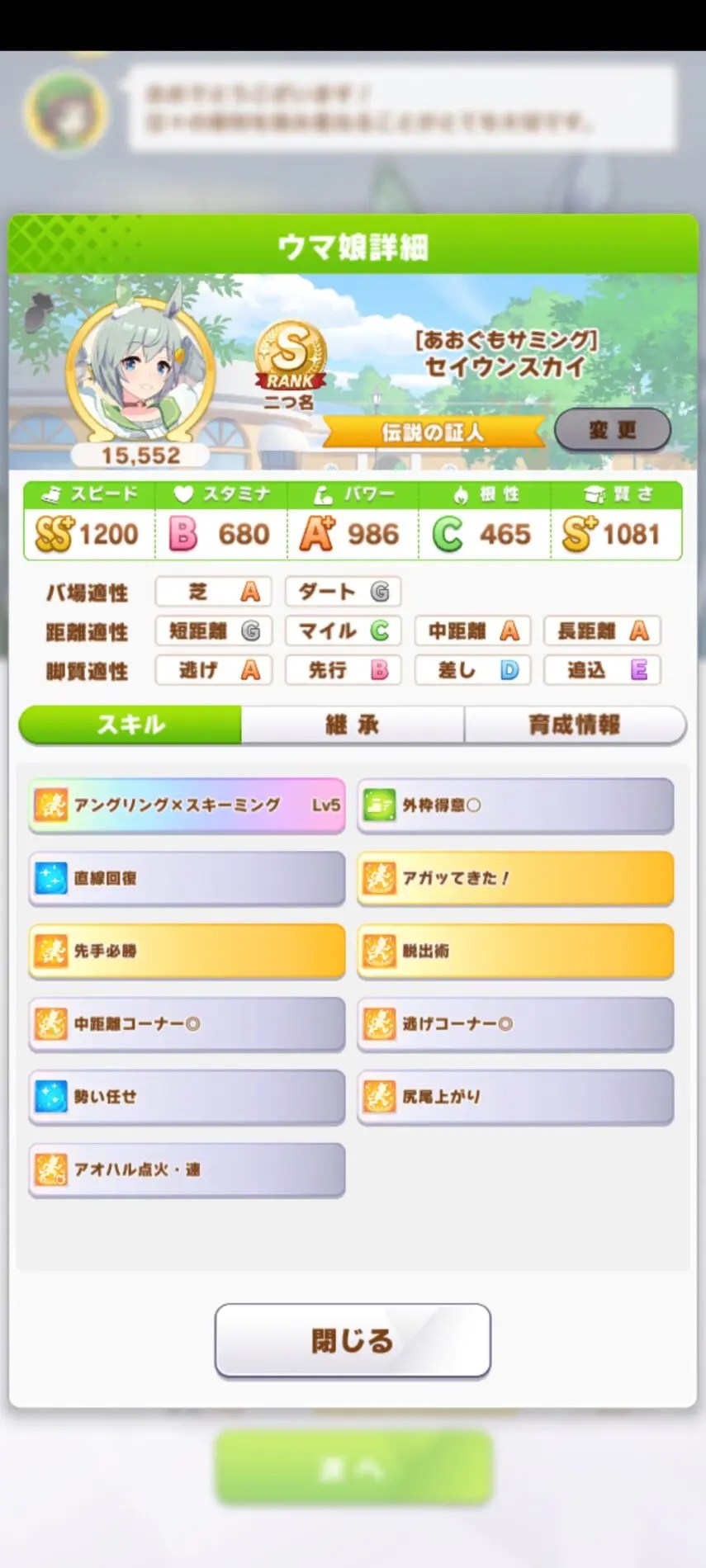
Task: View the 外枠得意○ skill details
Action: coord(515,805)
